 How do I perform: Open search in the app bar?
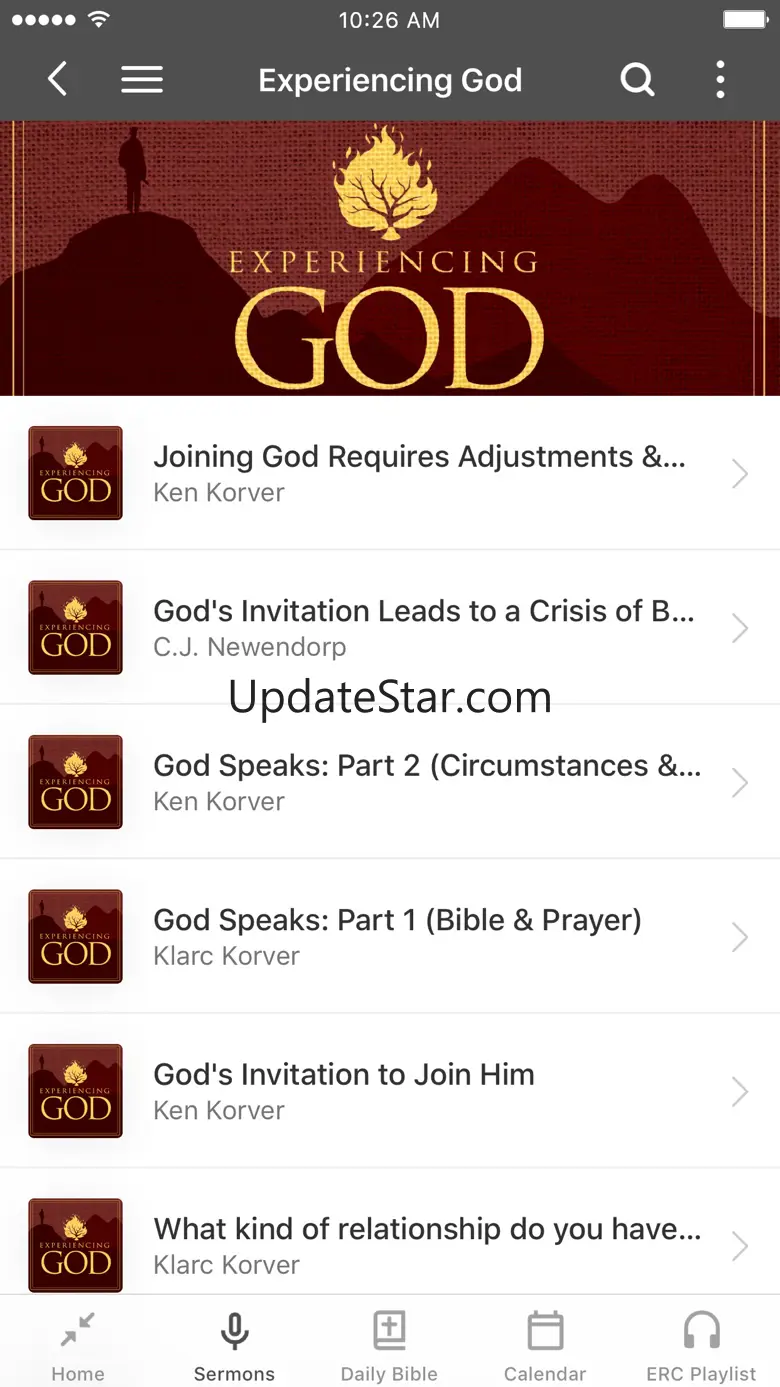637,80
